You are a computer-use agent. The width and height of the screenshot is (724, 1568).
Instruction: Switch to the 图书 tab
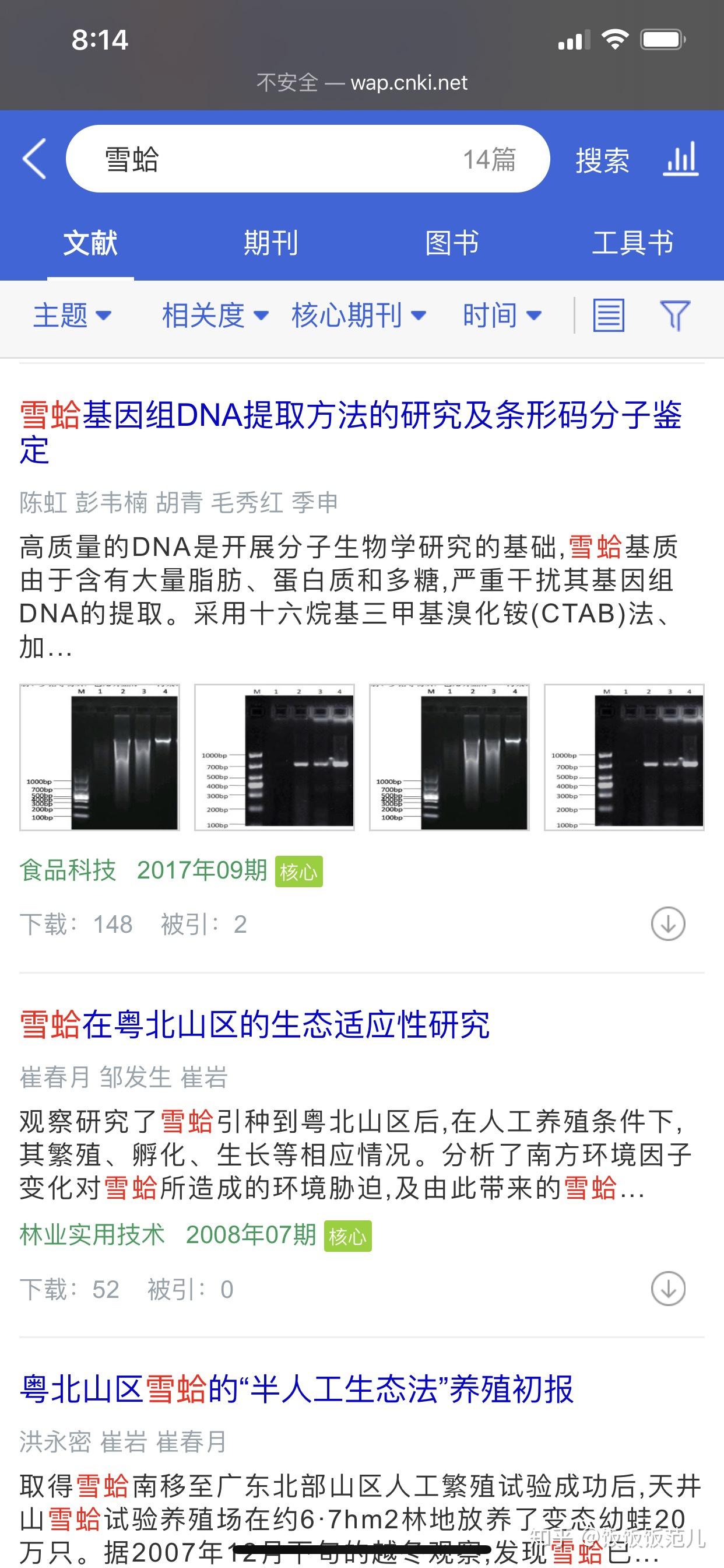pos(451,243)
